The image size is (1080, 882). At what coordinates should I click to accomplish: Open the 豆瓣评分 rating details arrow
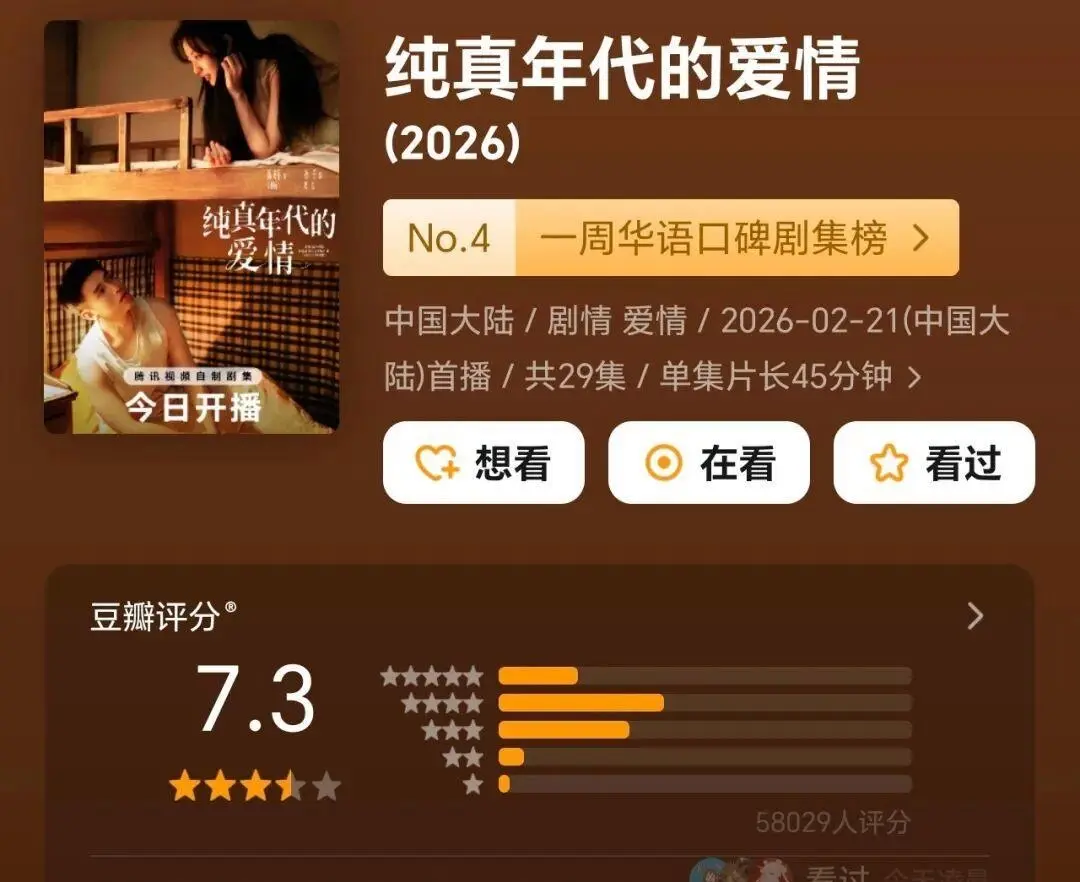975,616
